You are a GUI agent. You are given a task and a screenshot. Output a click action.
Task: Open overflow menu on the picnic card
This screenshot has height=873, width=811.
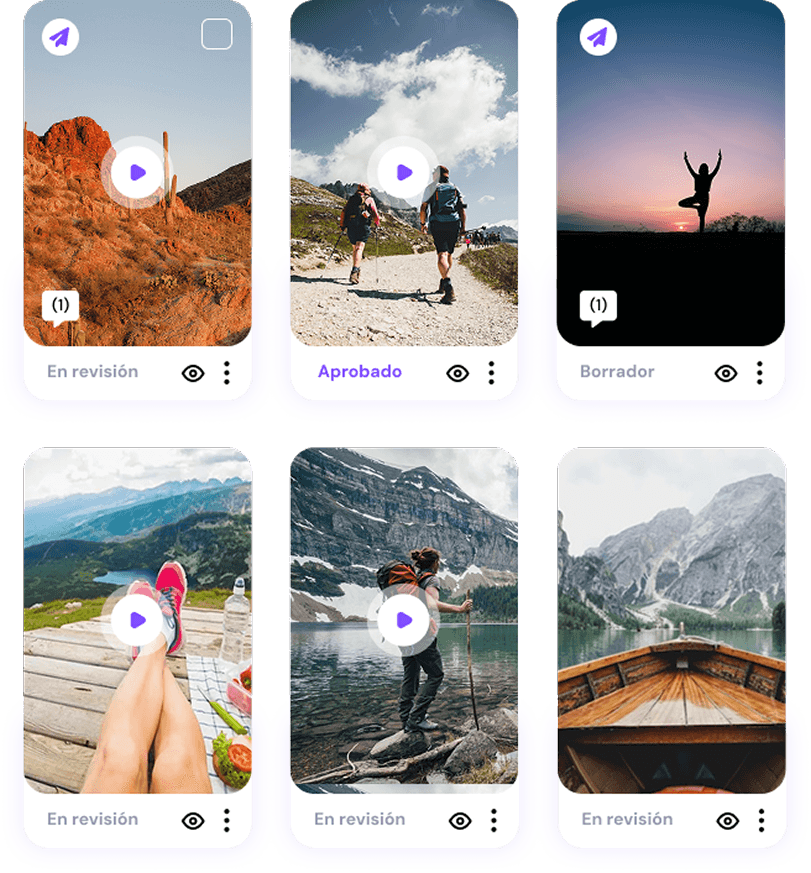(227, 820)
